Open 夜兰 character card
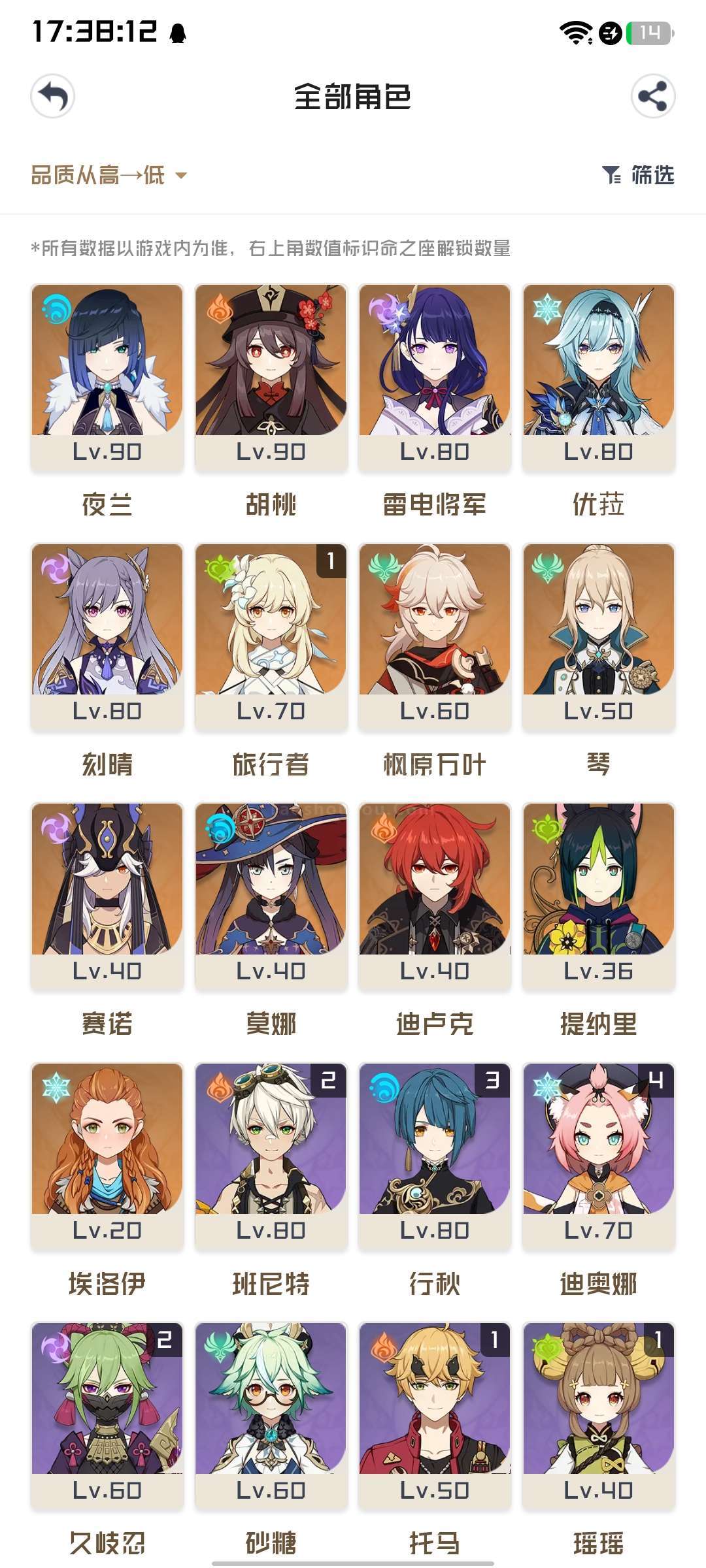The image size is (706, 1568). click(x=107, y=378)
